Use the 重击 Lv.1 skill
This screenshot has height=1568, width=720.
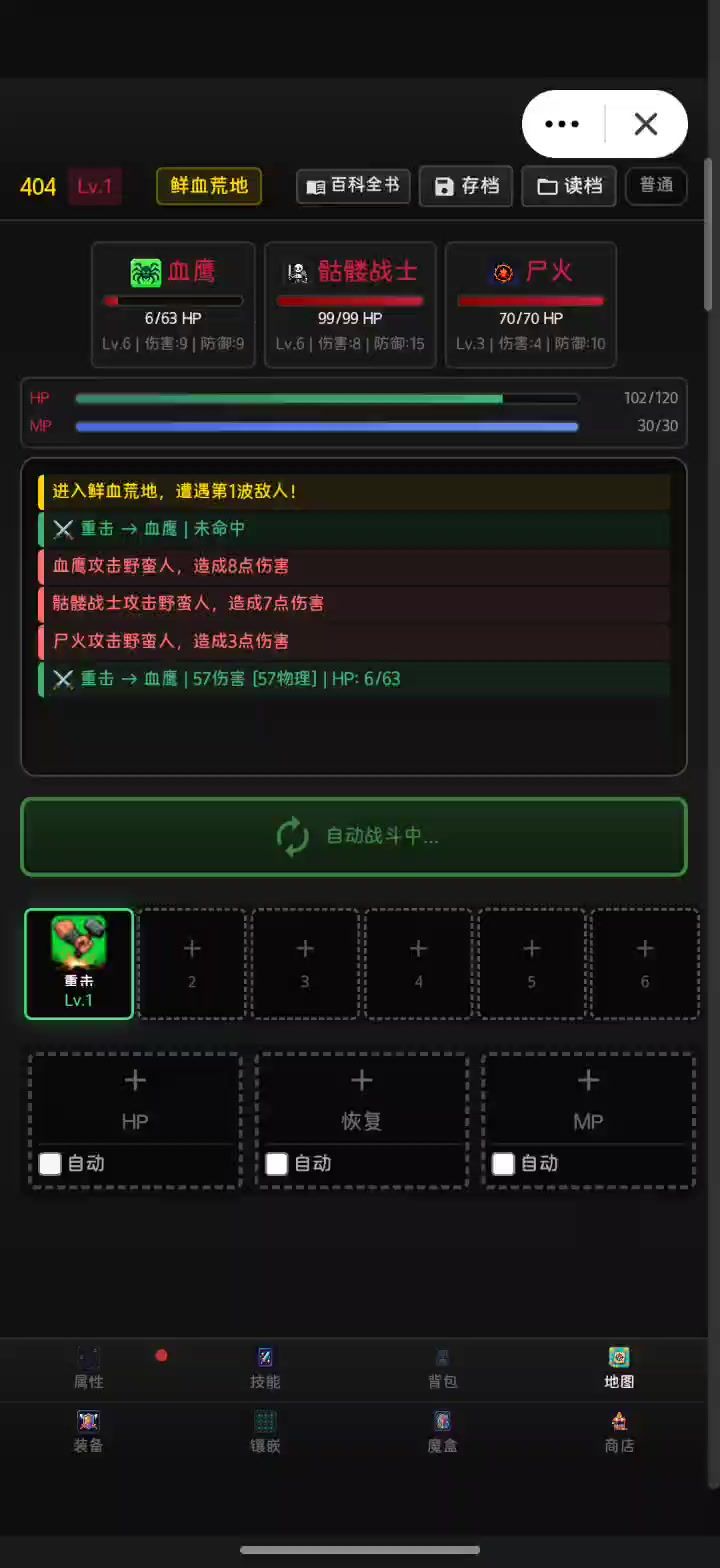(79, 963)
